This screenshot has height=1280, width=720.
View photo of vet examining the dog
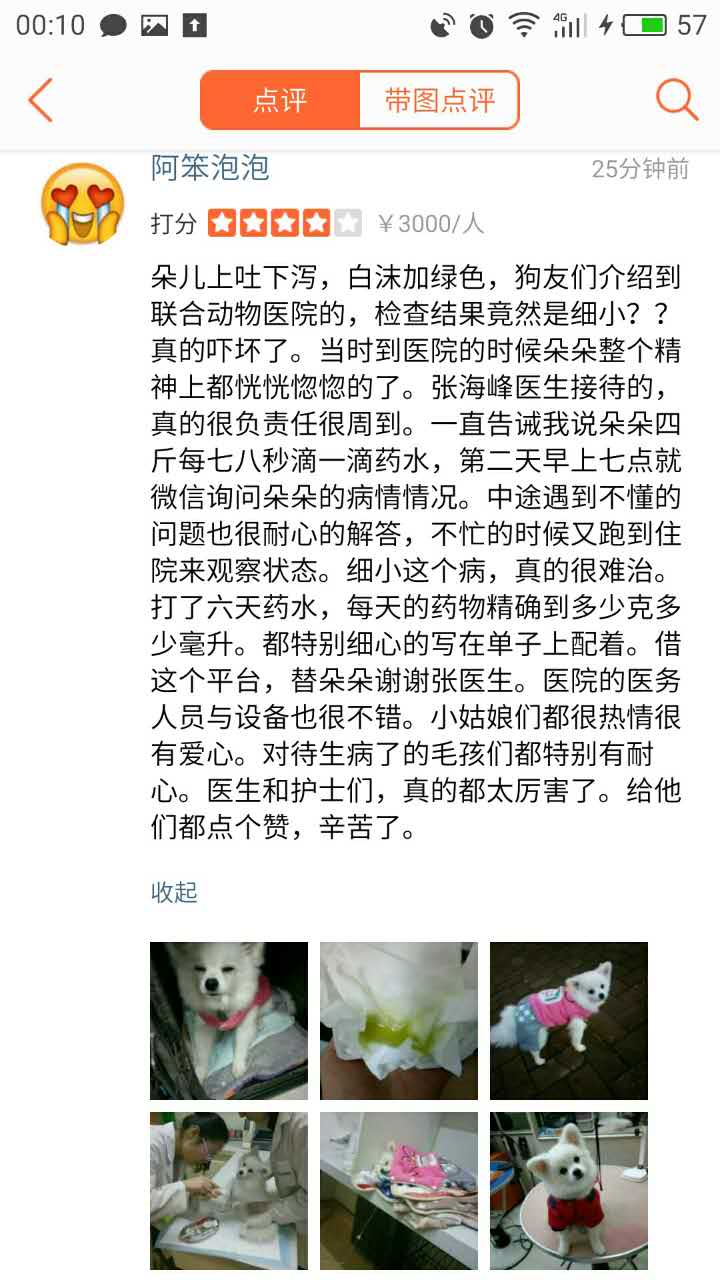[x=229, y=1190]
